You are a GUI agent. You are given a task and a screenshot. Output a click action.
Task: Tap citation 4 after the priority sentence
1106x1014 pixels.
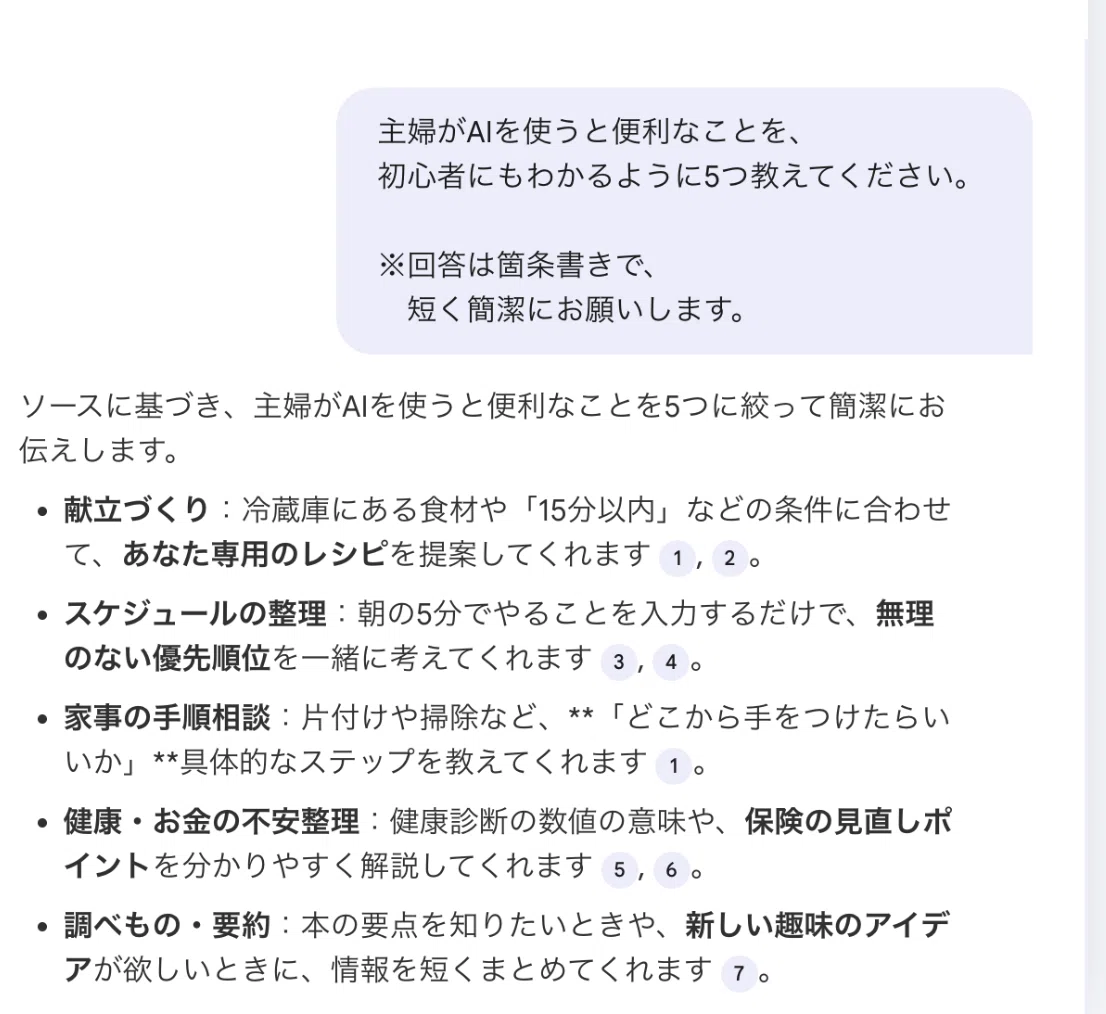click(x=671, y=662)
